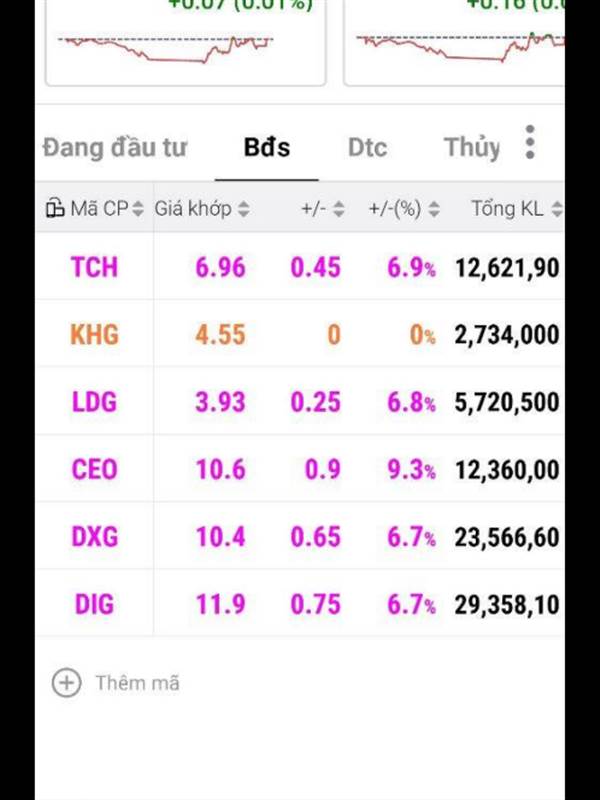Open the left index chart card
The height and width of the screenshot is (800, 600).
coord(186,43)
